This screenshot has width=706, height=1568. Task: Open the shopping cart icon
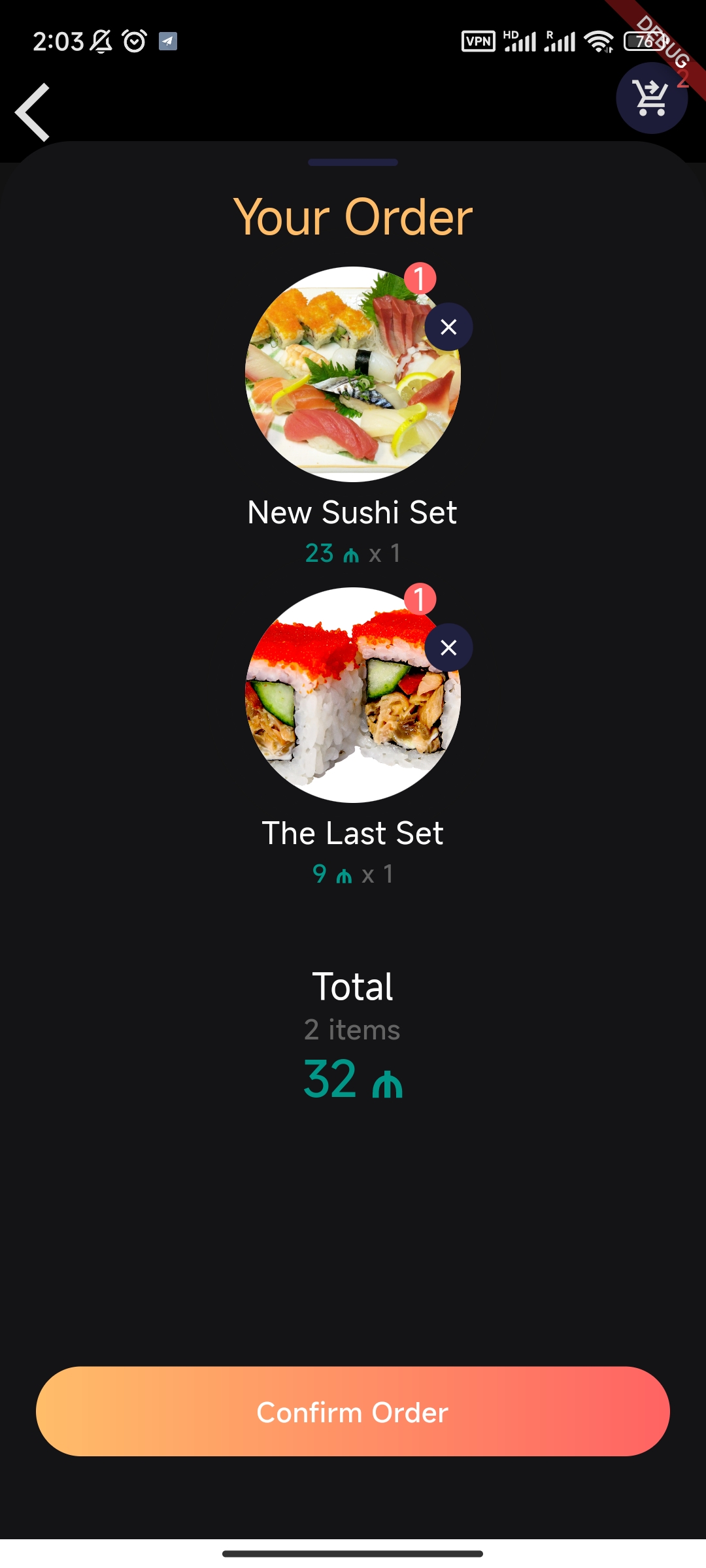coord(651,99)
